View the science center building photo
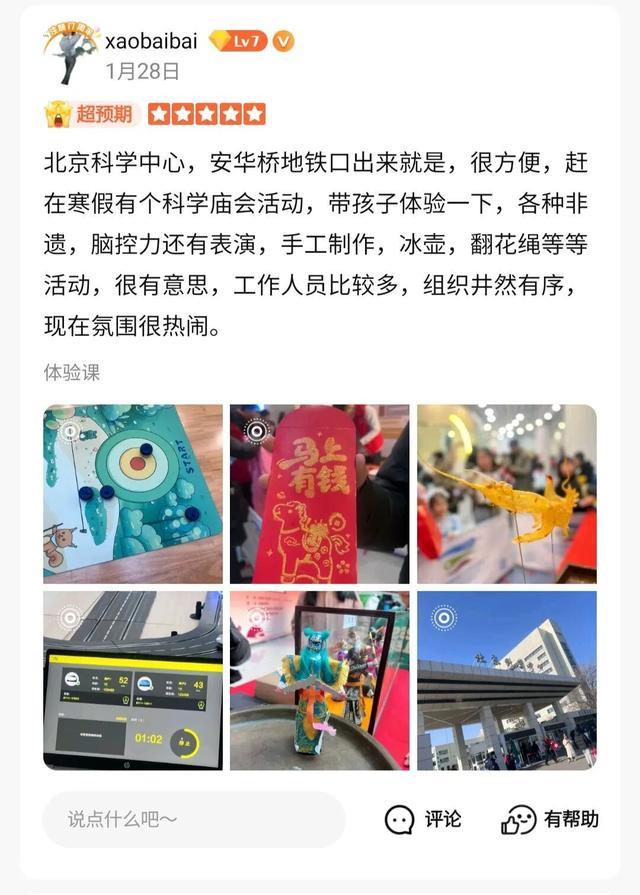Viewport: 640px width, 895px height. click(506, 680)
